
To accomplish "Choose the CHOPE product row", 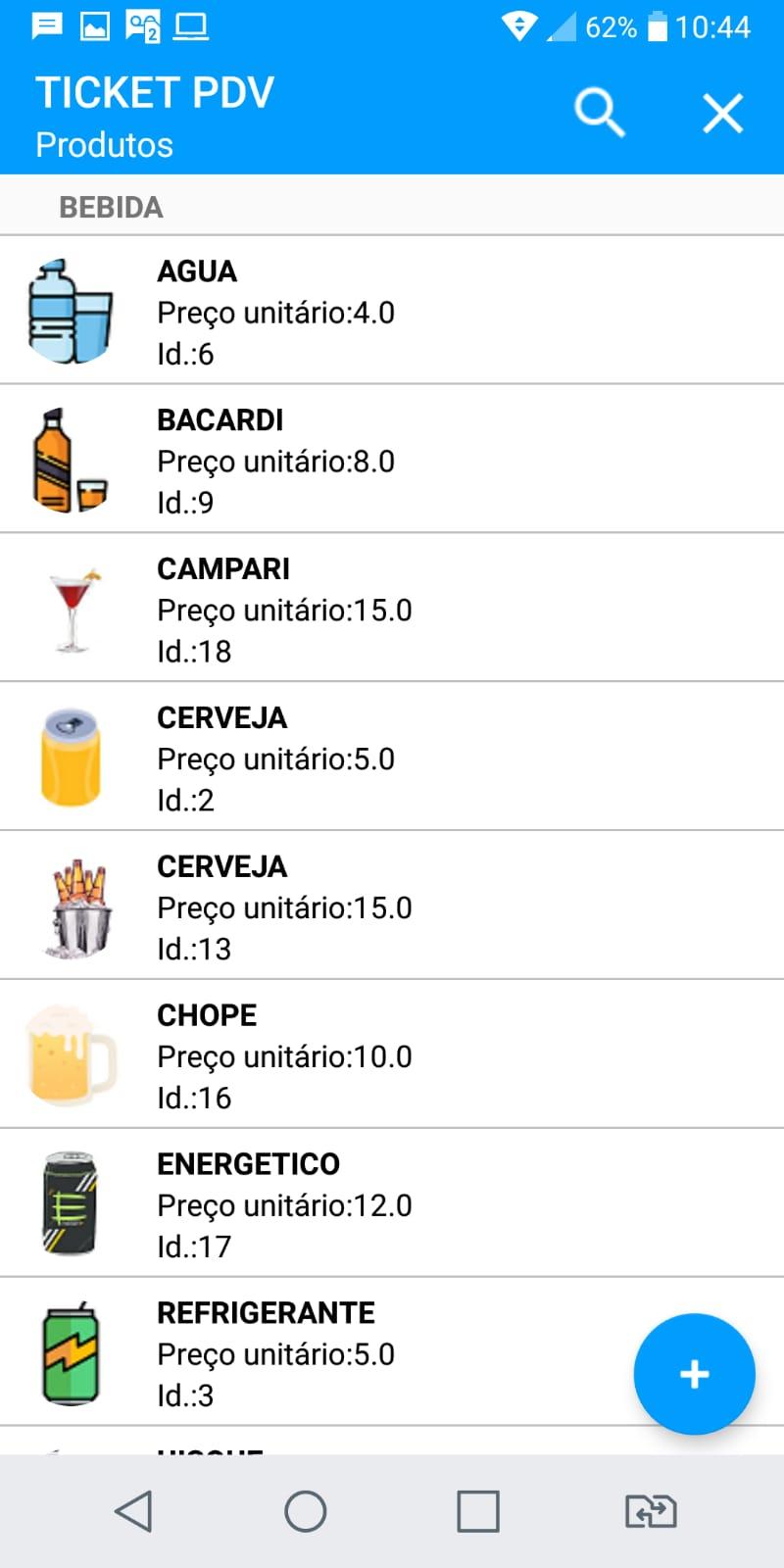I will click(392, 1054).
